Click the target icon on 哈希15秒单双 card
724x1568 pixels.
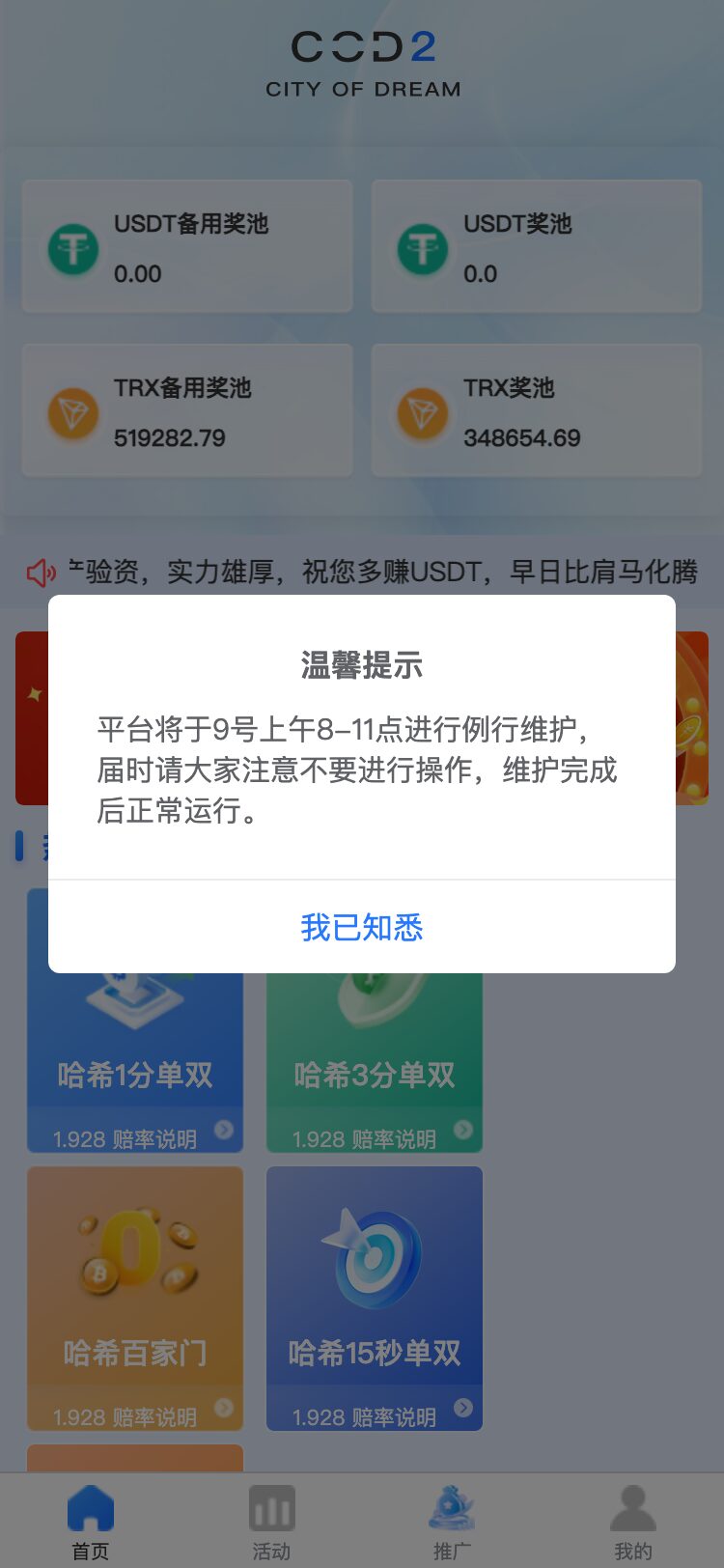coord(374,1255)
